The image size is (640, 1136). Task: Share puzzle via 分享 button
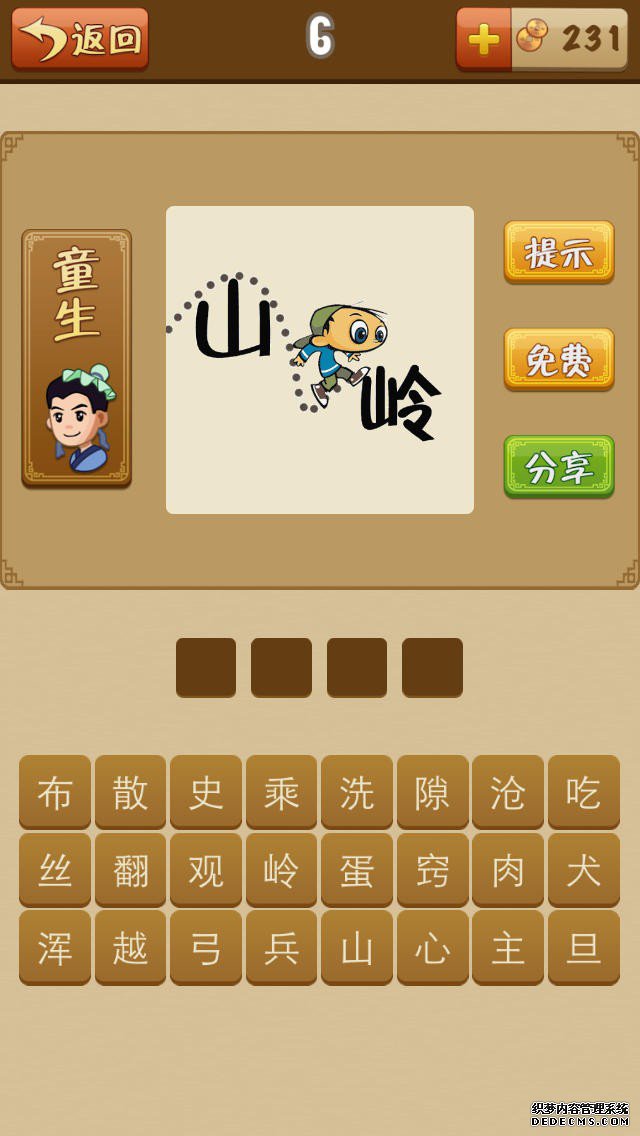point(559,466)
